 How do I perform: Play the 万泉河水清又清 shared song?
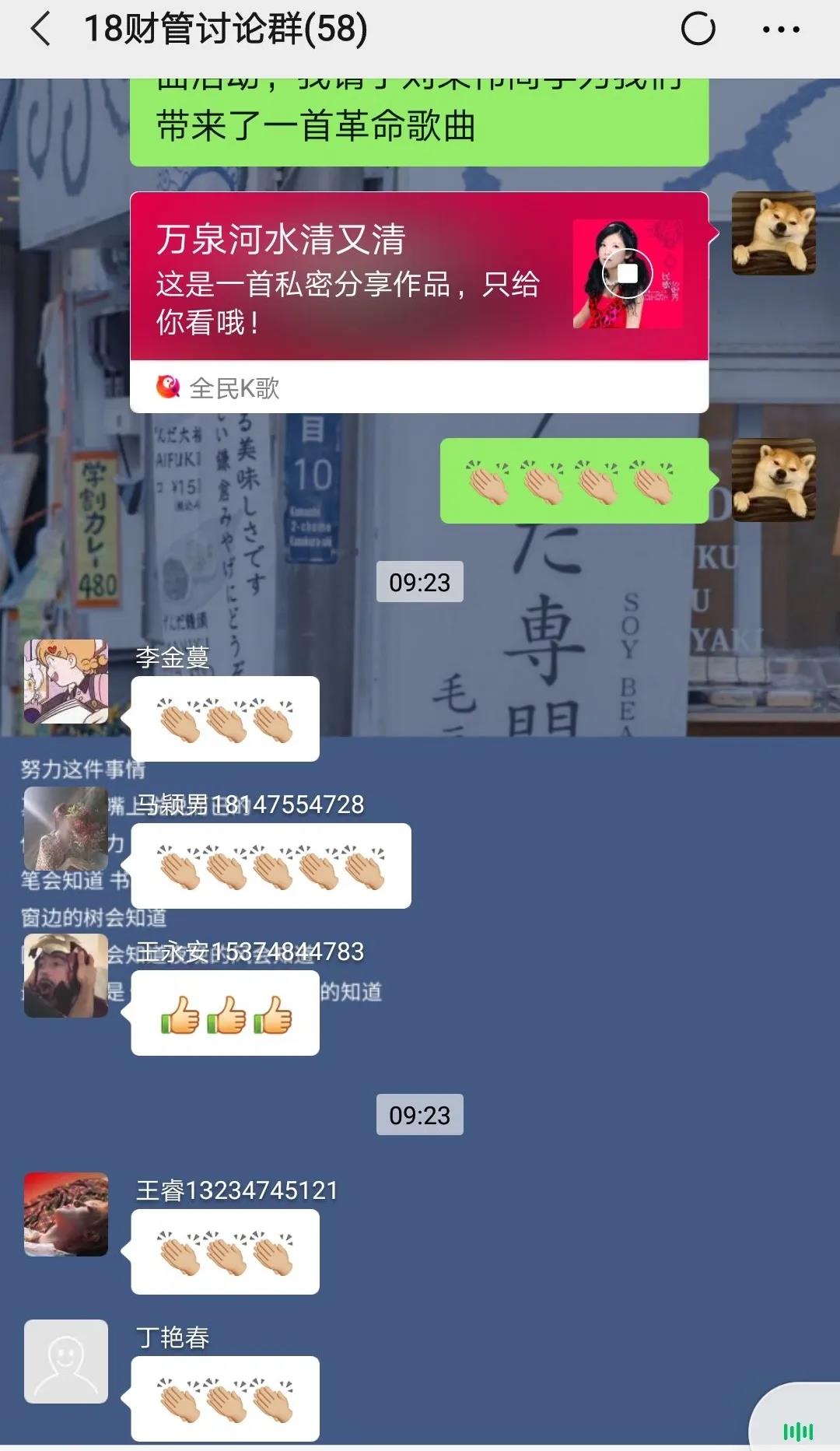627,273
